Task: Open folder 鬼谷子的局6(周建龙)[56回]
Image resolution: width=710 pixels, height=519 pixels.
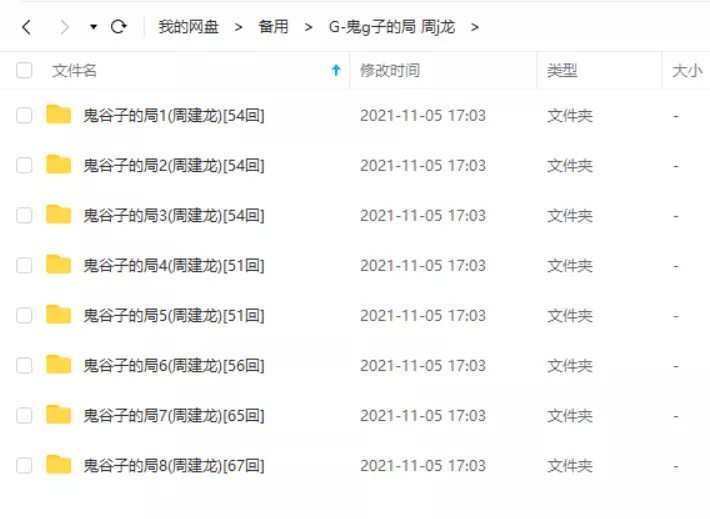Action: pos(173,366)
